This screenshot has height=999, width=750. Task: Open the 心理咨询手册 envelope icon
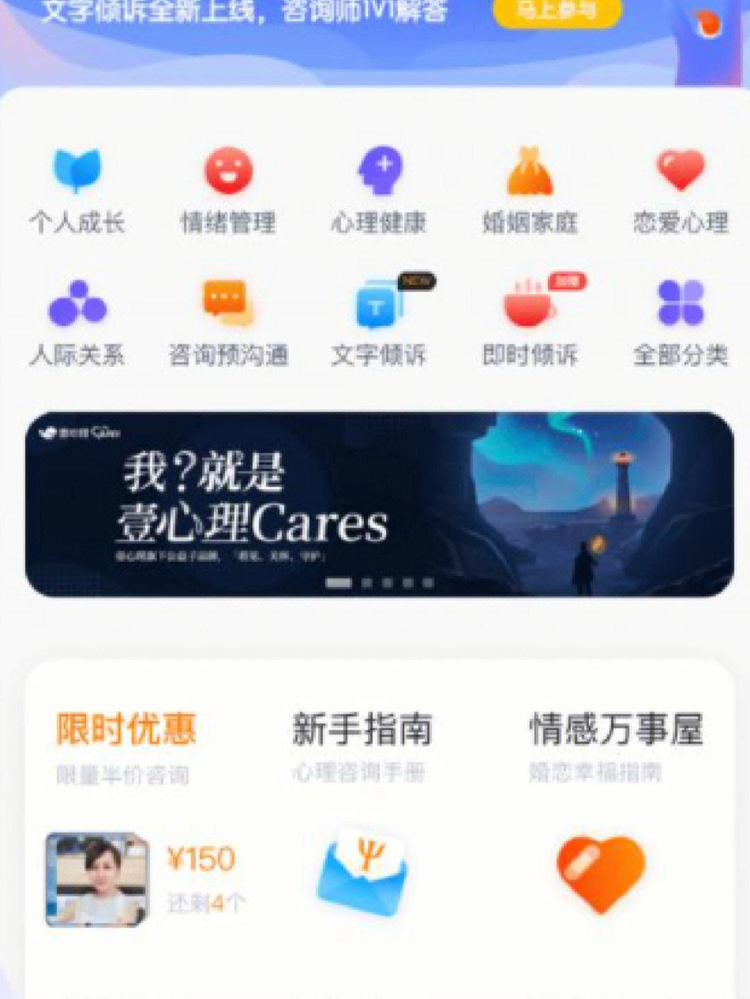(361, 870)
